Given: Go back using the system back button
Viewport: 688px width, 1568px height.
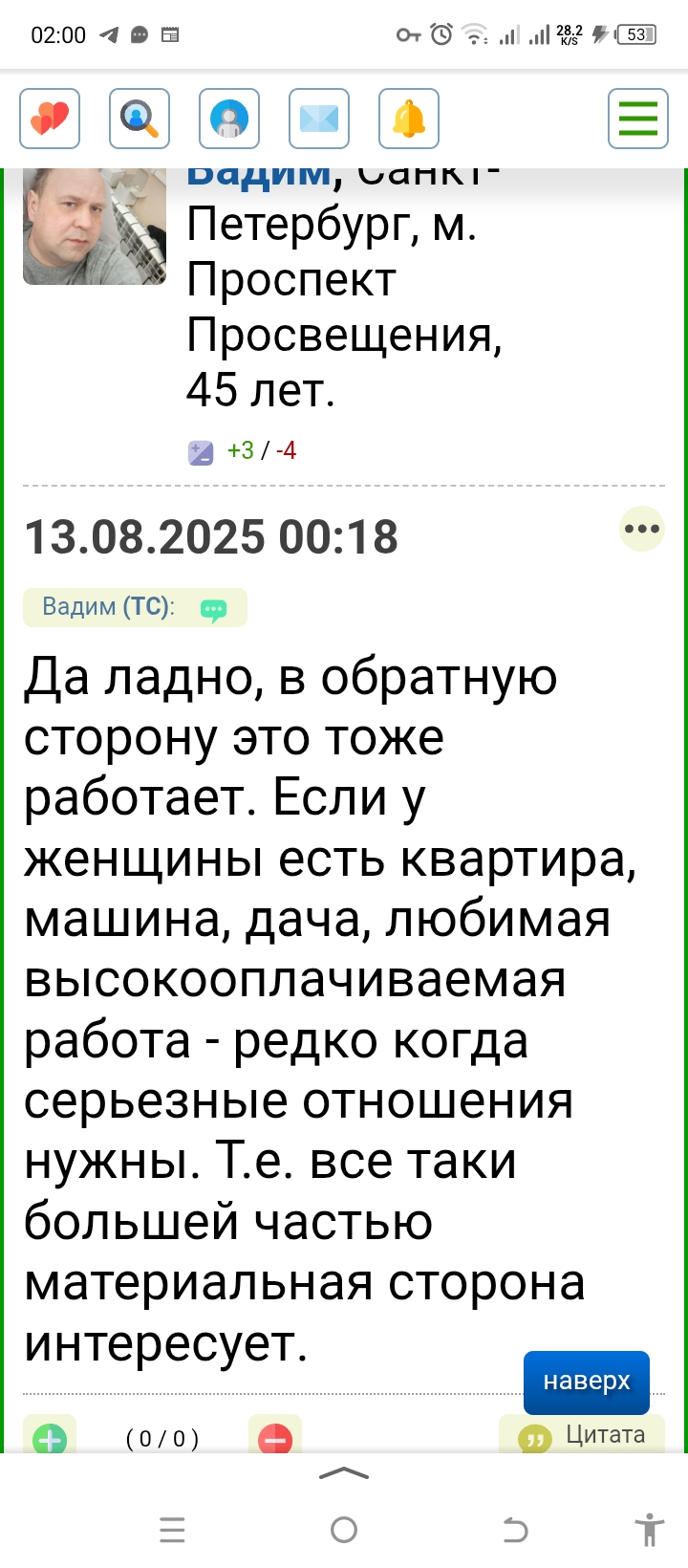Looking at the screenshot, I should coord(516,1531).
